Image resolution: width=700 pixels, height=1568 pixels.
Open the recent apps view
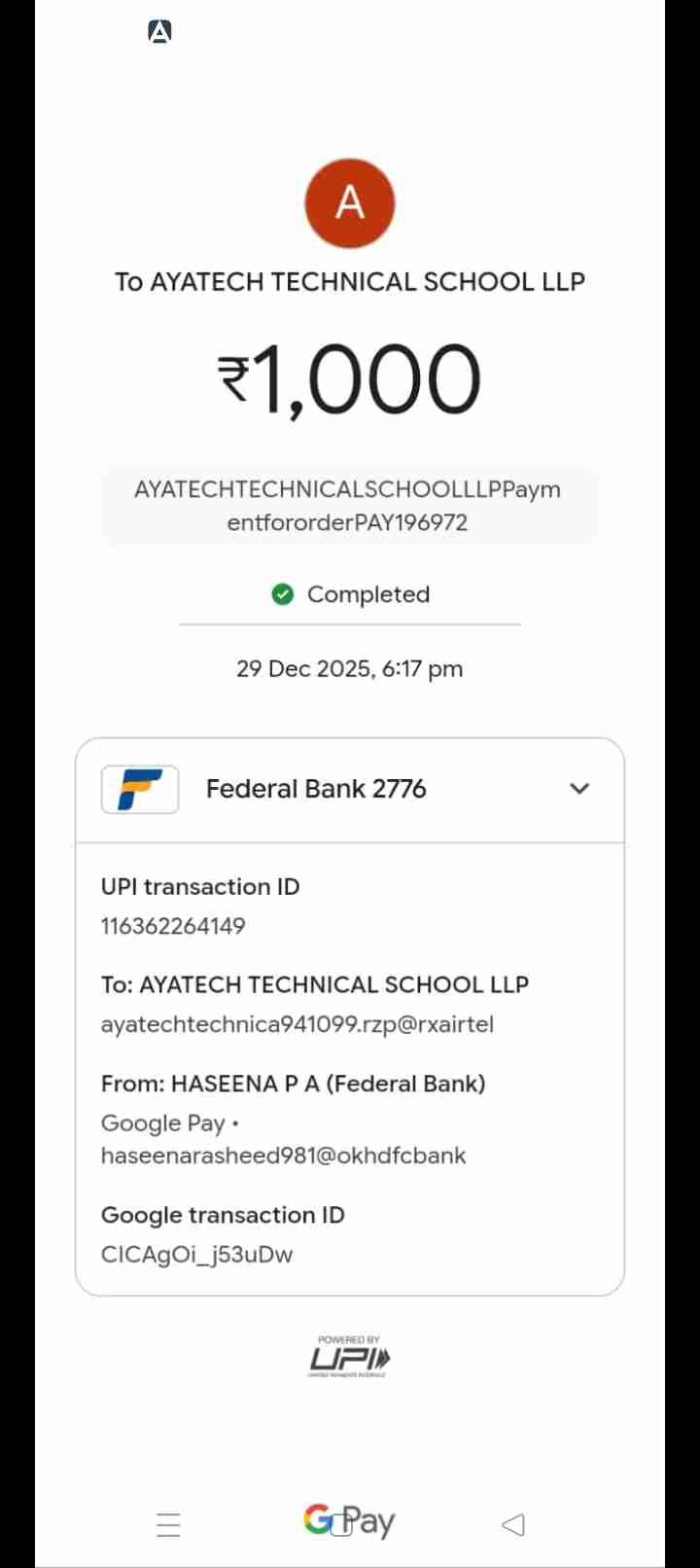168,1524
